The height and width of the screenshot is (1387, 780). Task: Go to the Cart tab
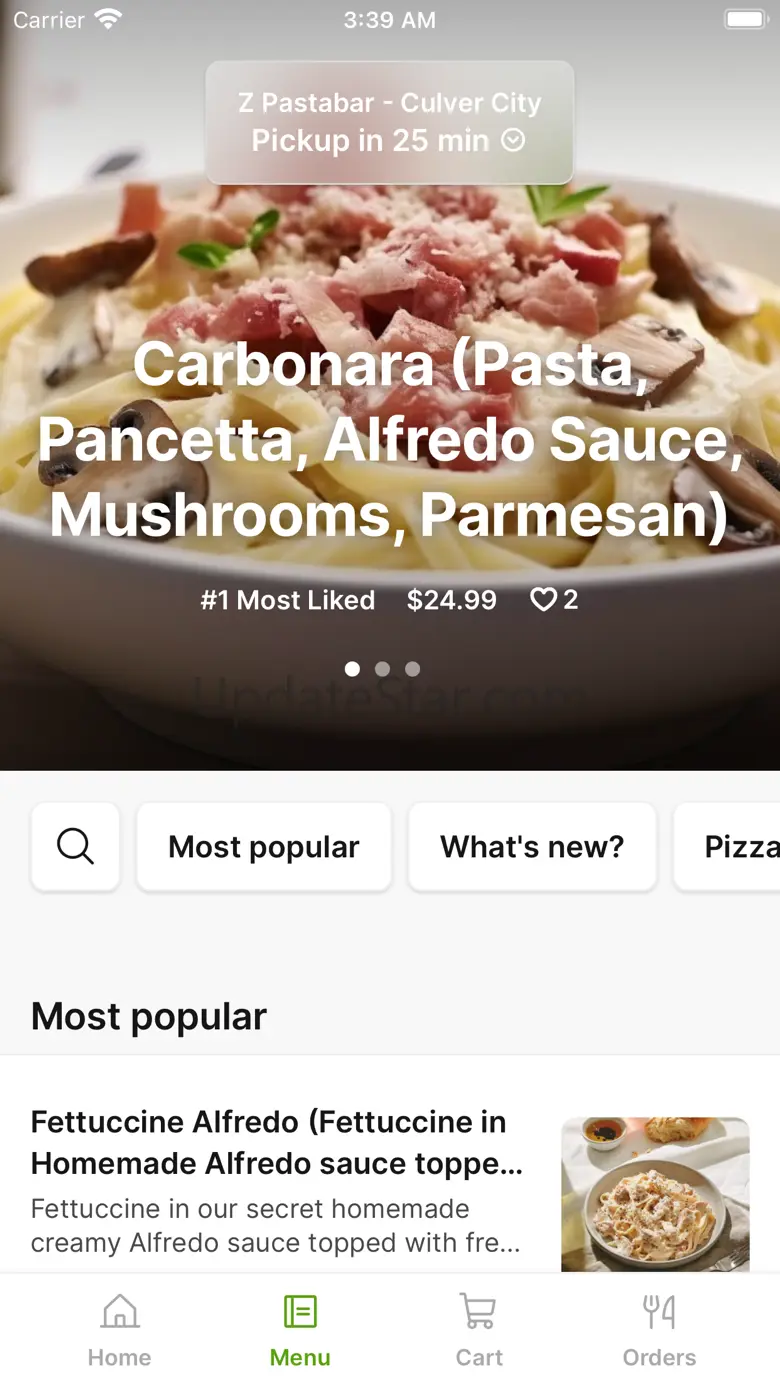(479, 1330)
